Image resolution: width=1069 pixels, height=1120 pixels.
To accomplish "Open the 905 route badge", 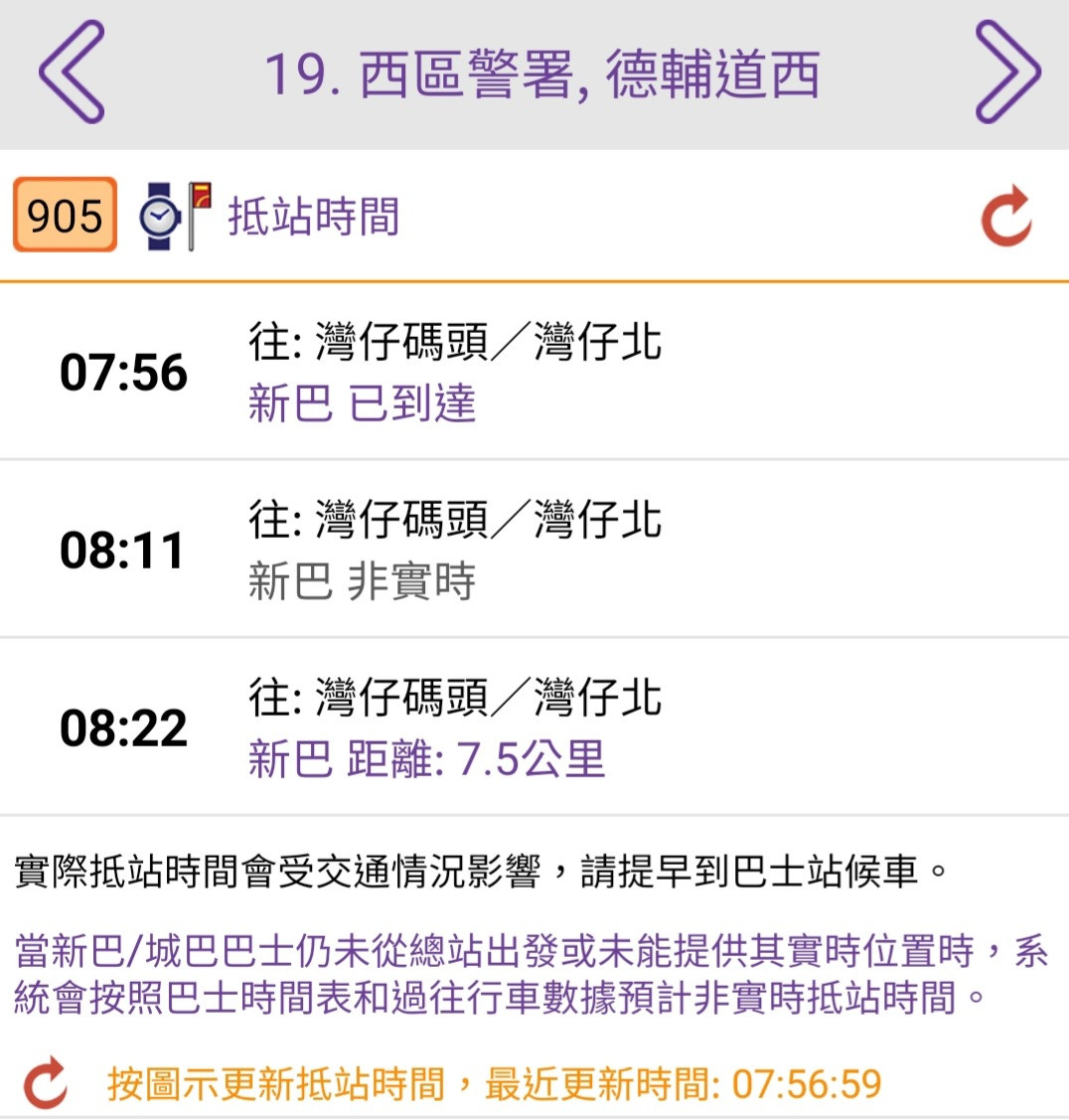I will click(65, 215).
